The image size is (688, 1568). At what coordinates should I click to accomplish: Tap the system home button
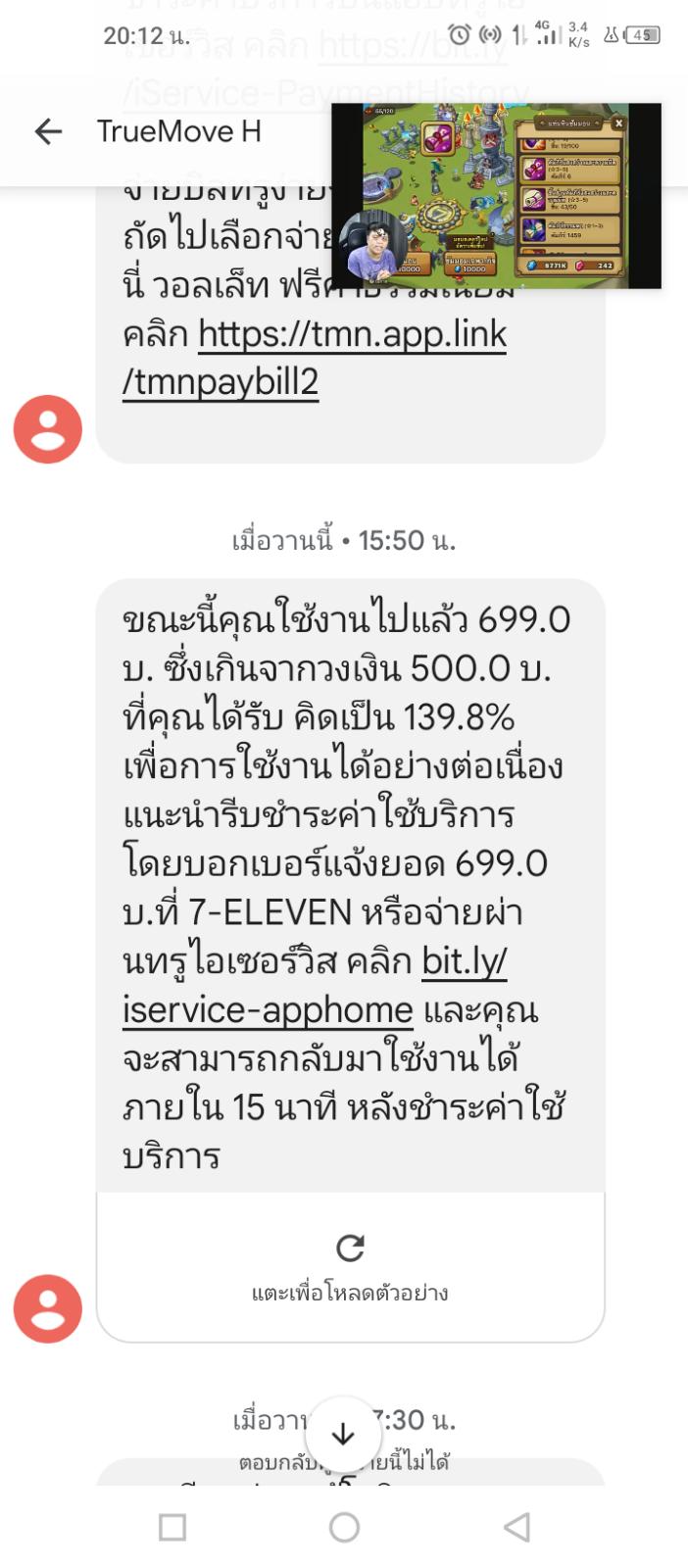coord(344,1527)
